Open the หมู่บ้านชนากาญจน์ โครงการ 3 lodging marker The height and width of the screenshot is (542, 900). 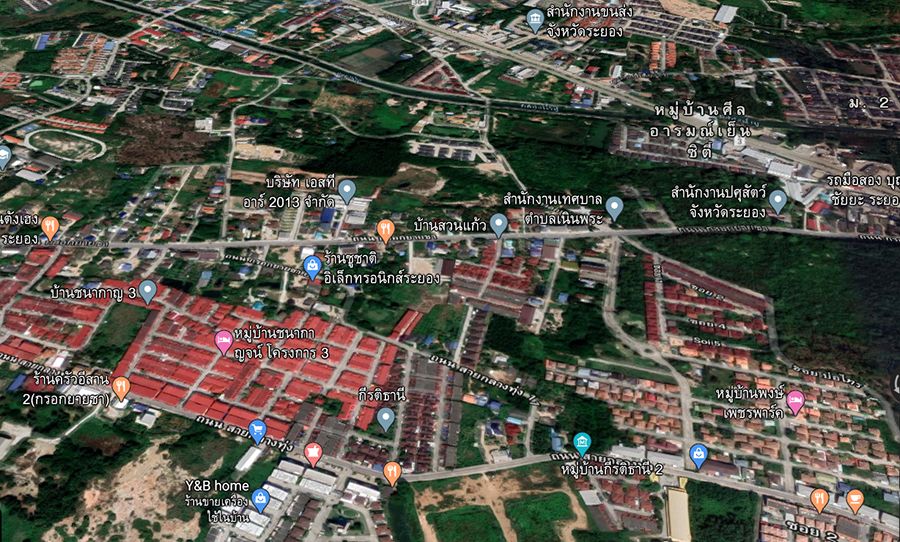click(224, 342)
